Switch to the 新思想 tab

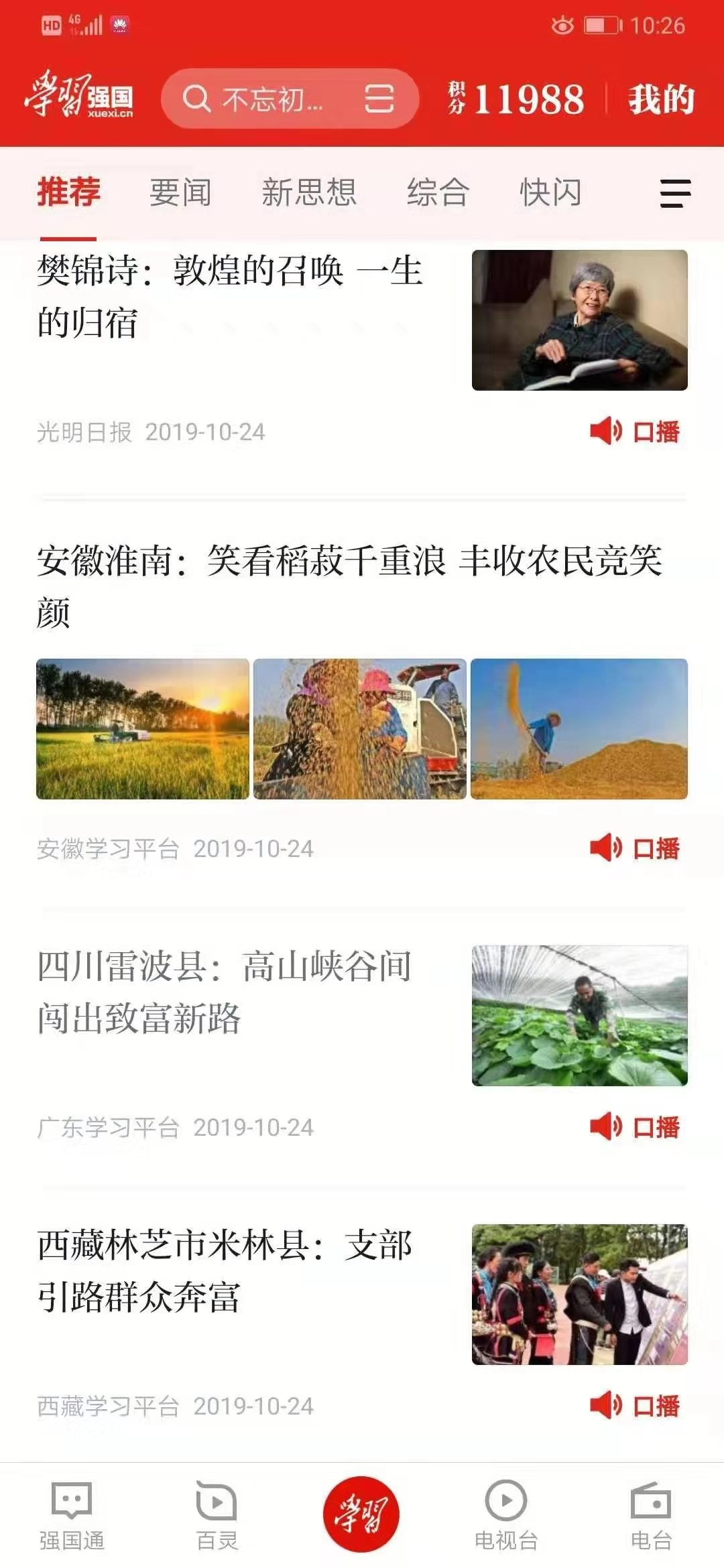tap(309, 193)
